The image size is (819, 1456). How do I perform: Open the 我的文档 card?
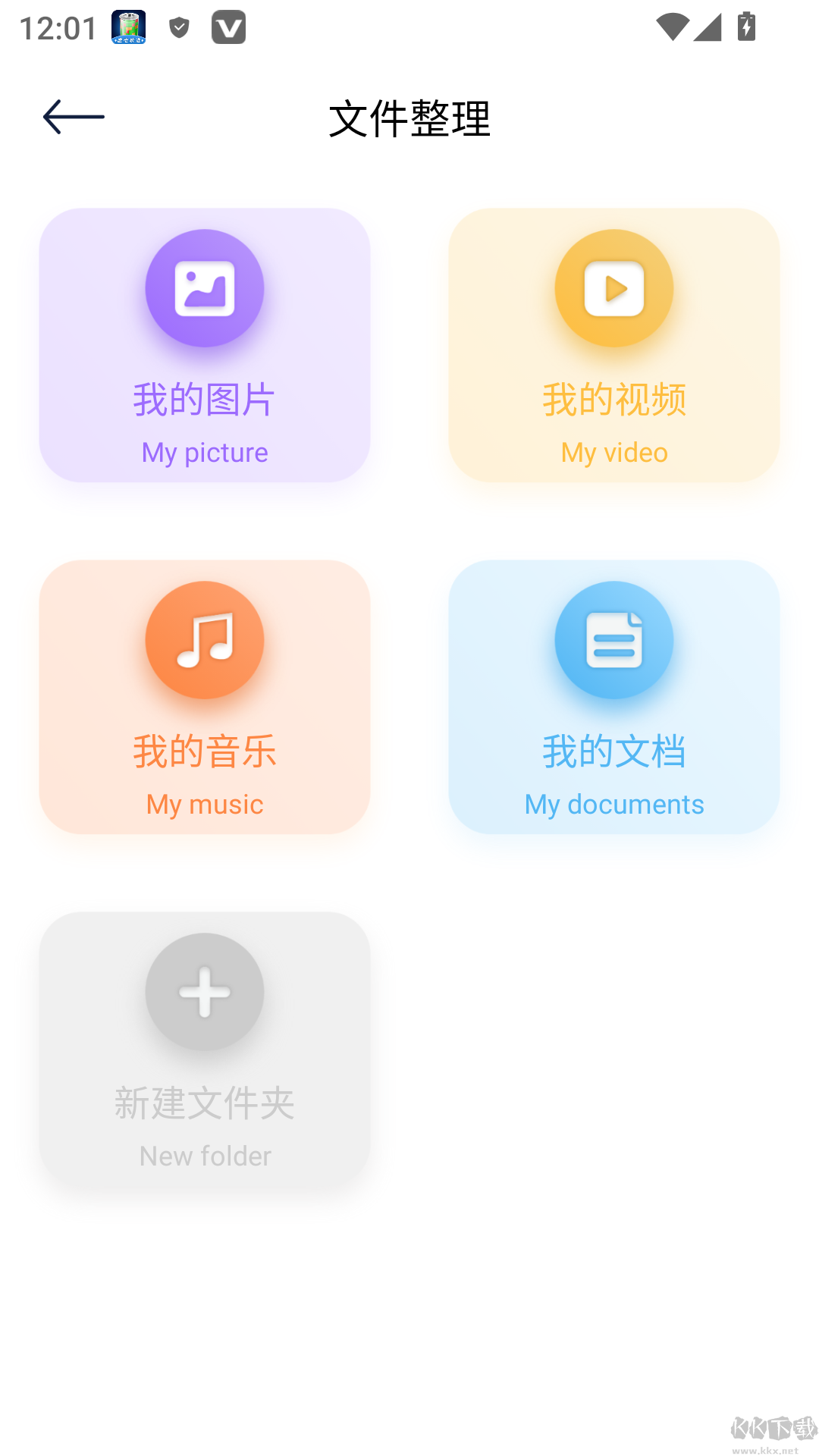[x=613, y=696]
